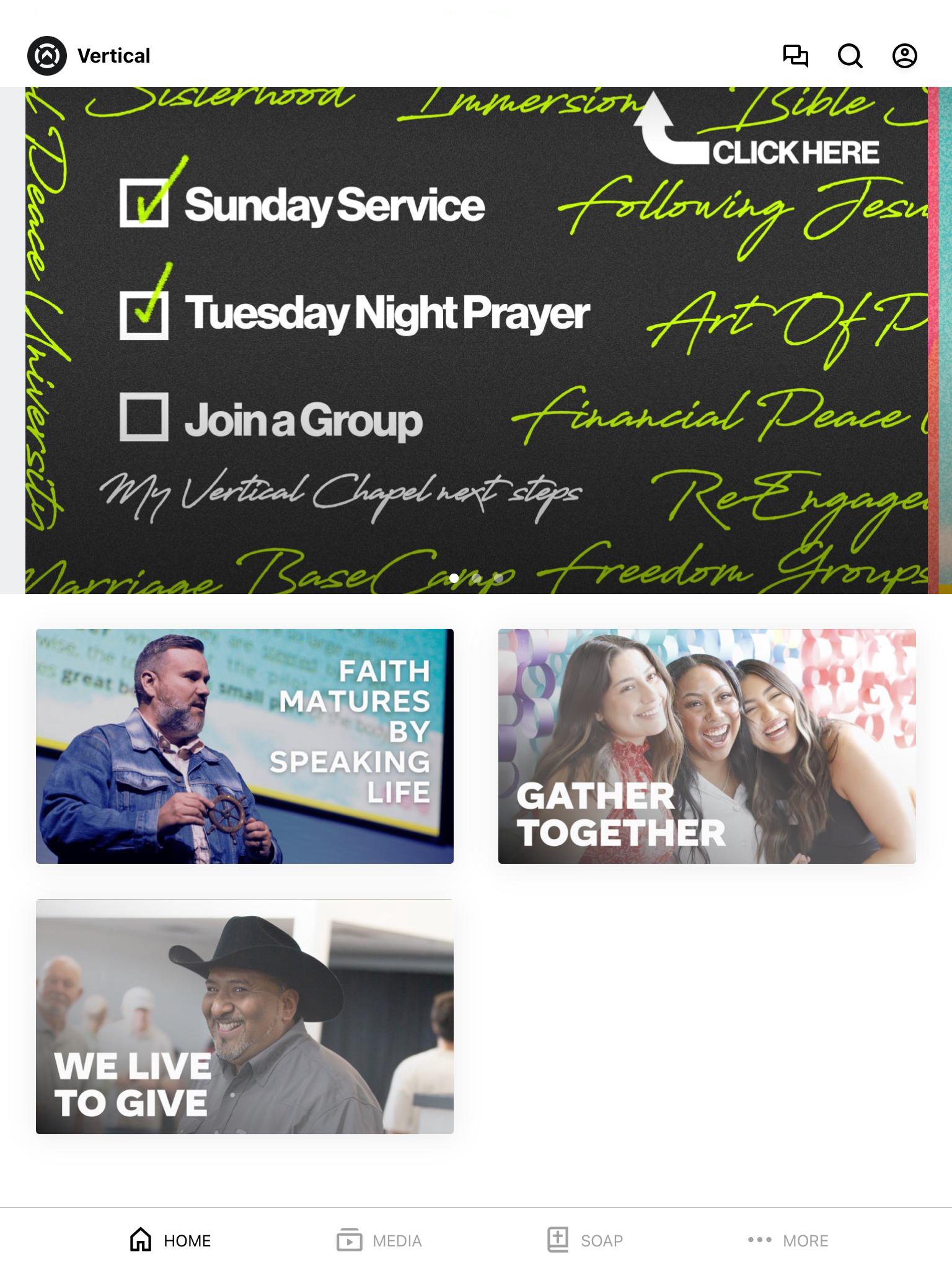Open search in the top bar
The height and width of the screenshot is (1270, 952).
coord(850,56)
